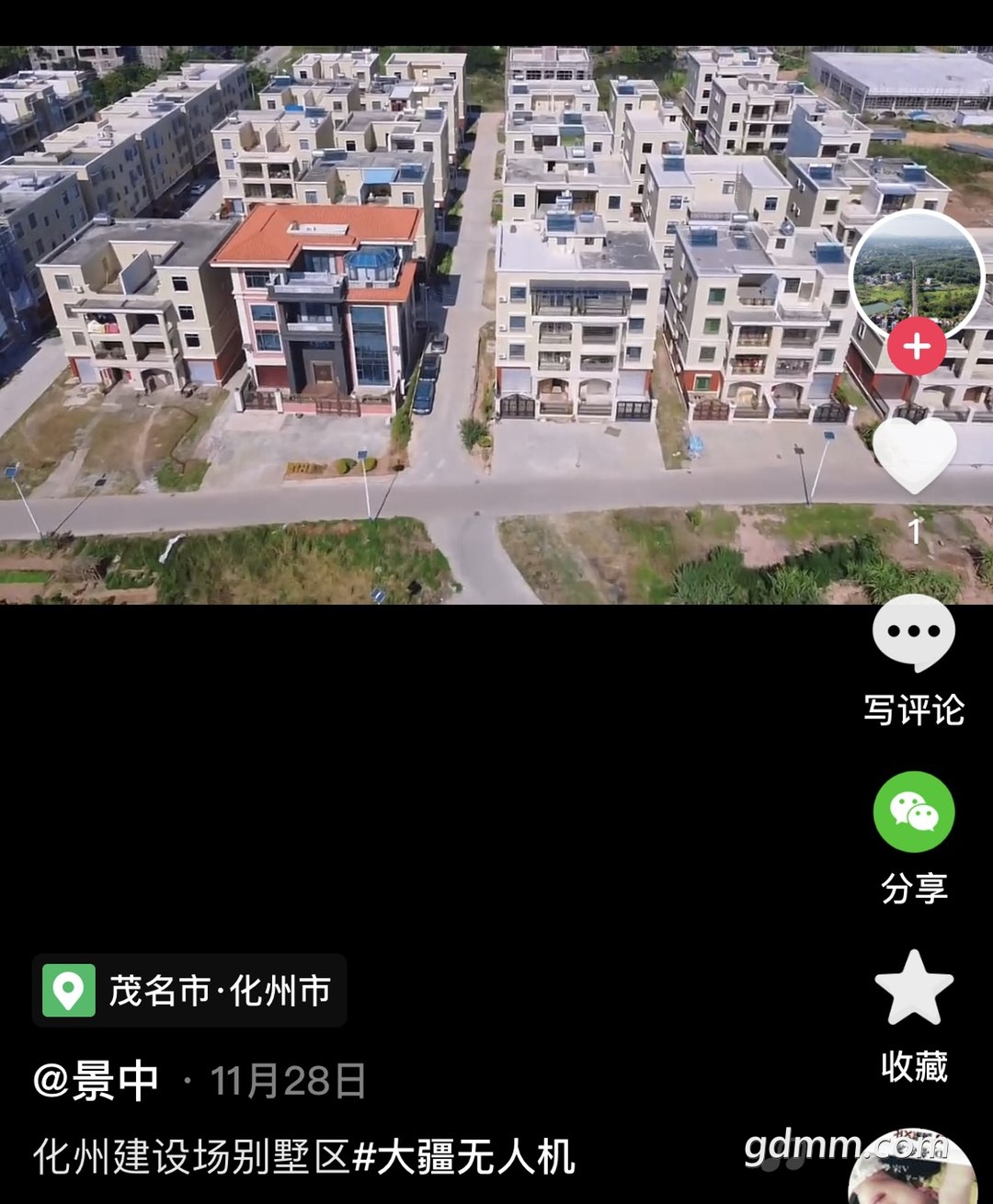Open the video creator's profile avatar
Image resolution: width=993 pixels, height=1204 pixels.
pyautogui.click(x=916, y=274)
